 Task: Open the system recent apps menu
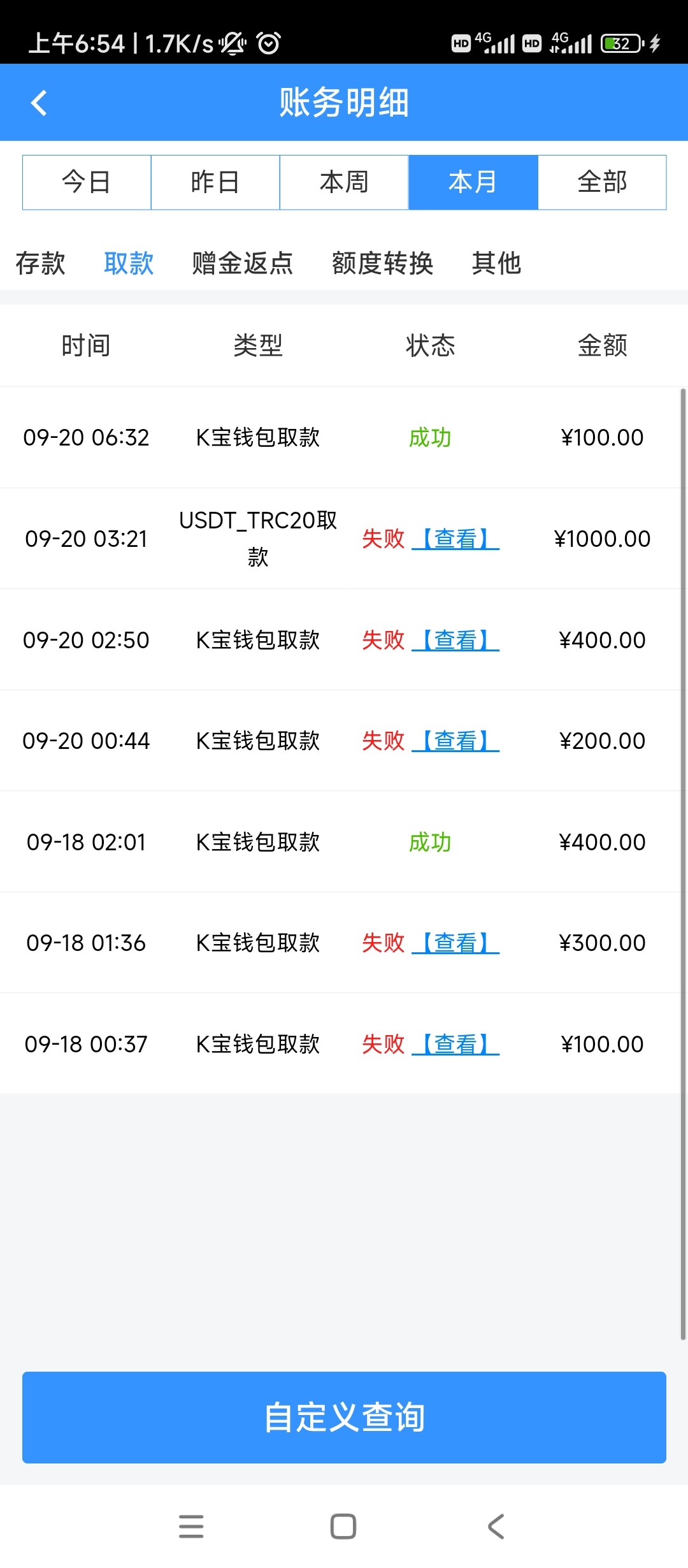coord(191,1527)
